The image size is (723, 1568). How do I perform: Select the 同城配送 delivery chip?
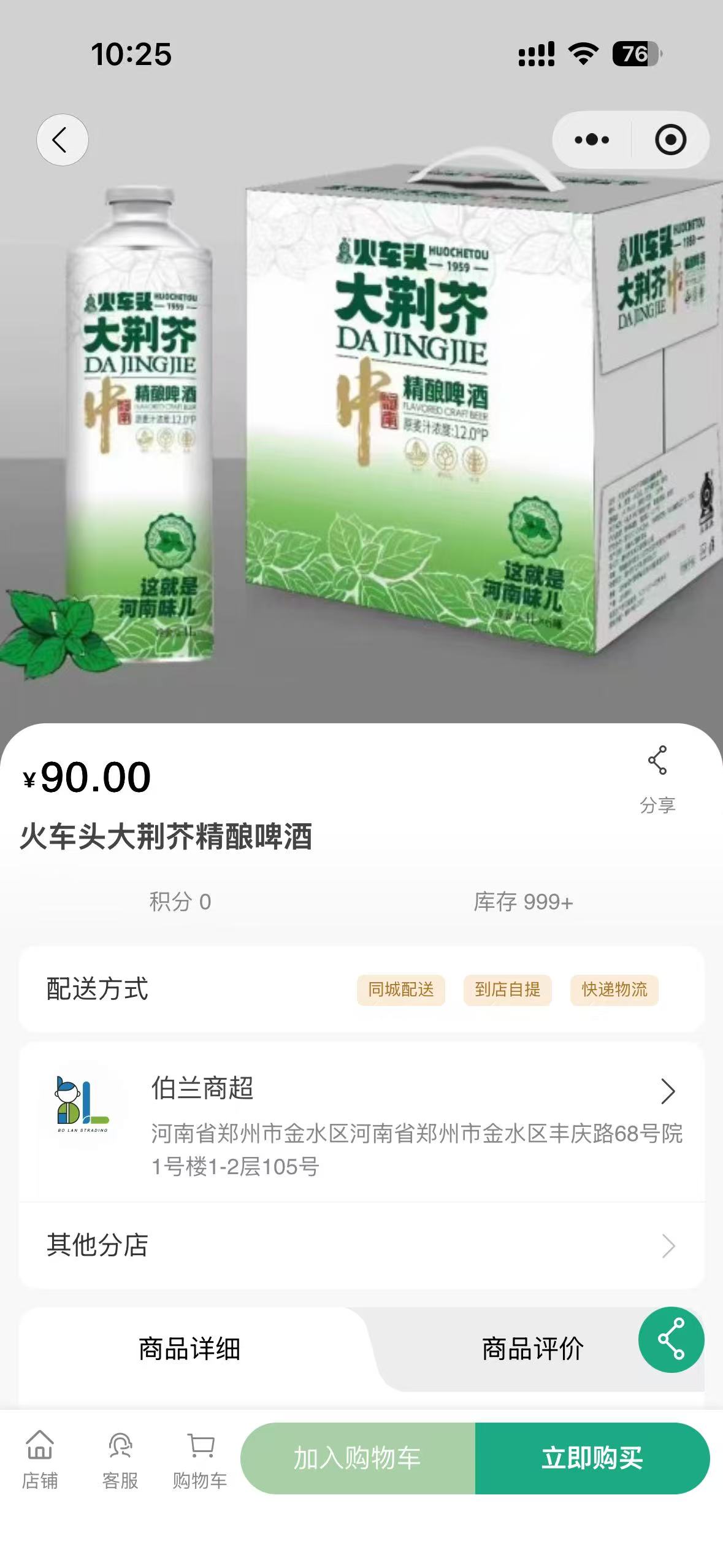[400, 990]
